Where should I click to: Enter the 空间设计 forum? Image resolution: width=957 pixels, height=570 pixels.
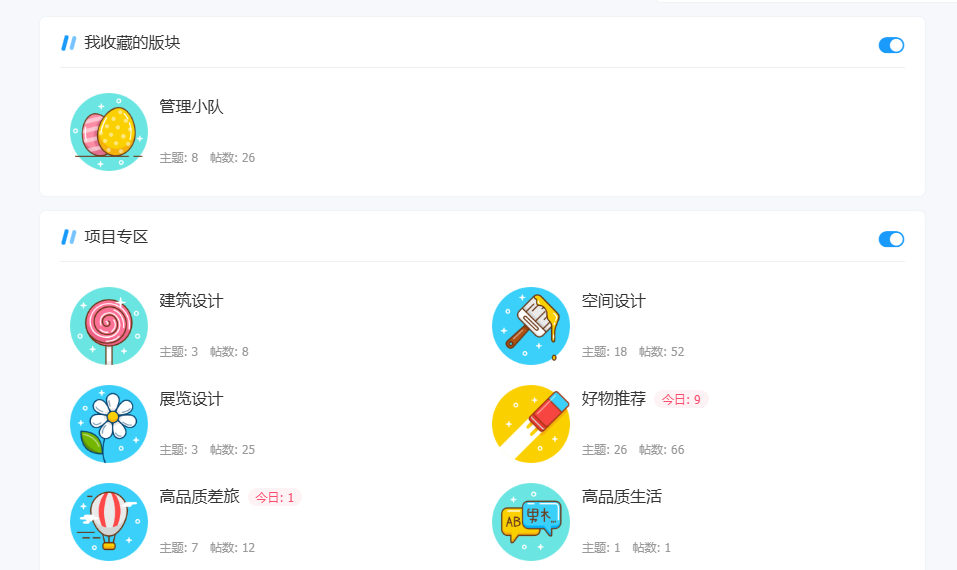click(613, 301)
